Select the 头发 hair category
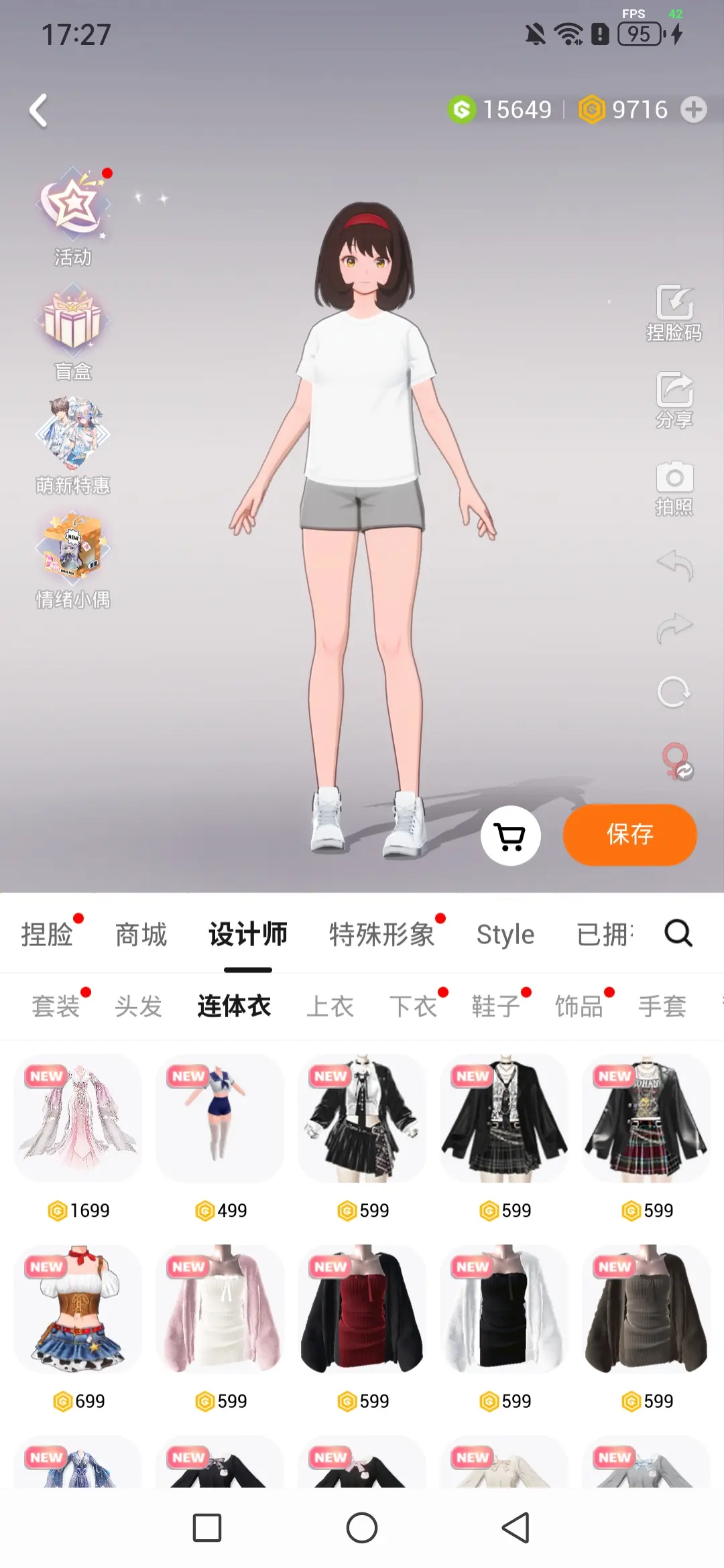Image resolution: width=724 pixels, height=1568 pixels. point(139,1006)
